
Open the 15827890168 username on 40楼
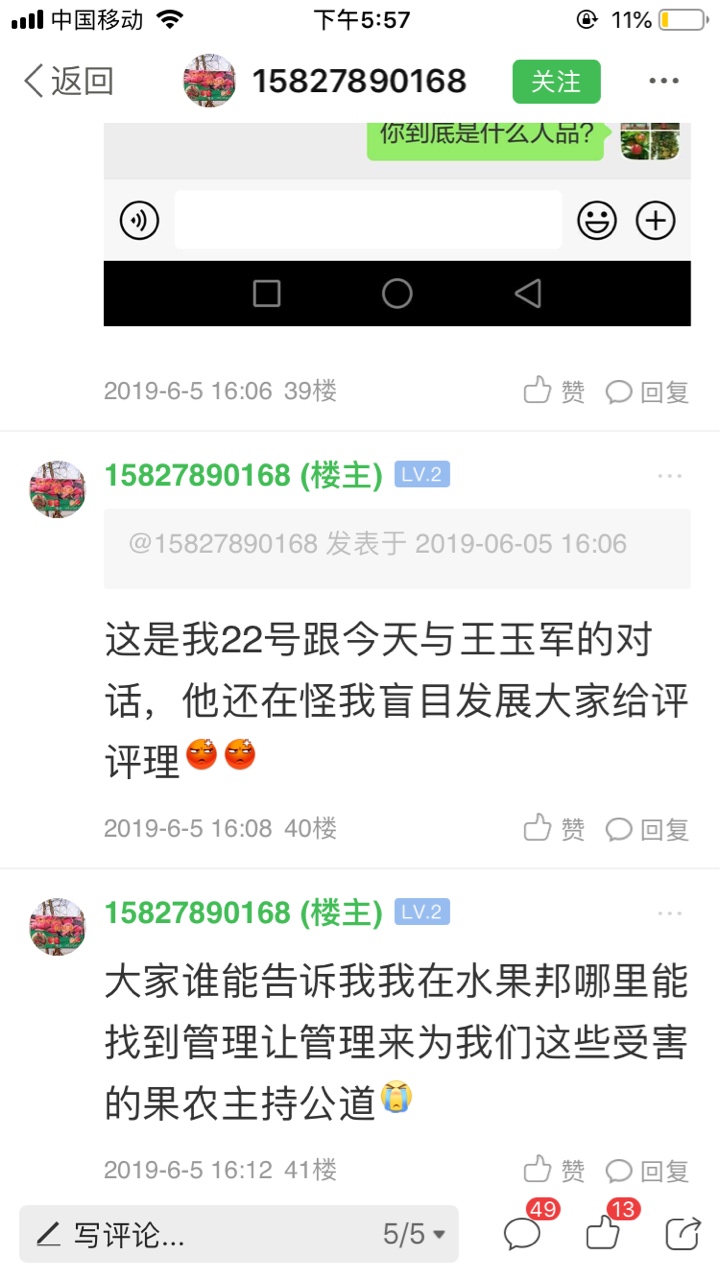tap(197, 476)
